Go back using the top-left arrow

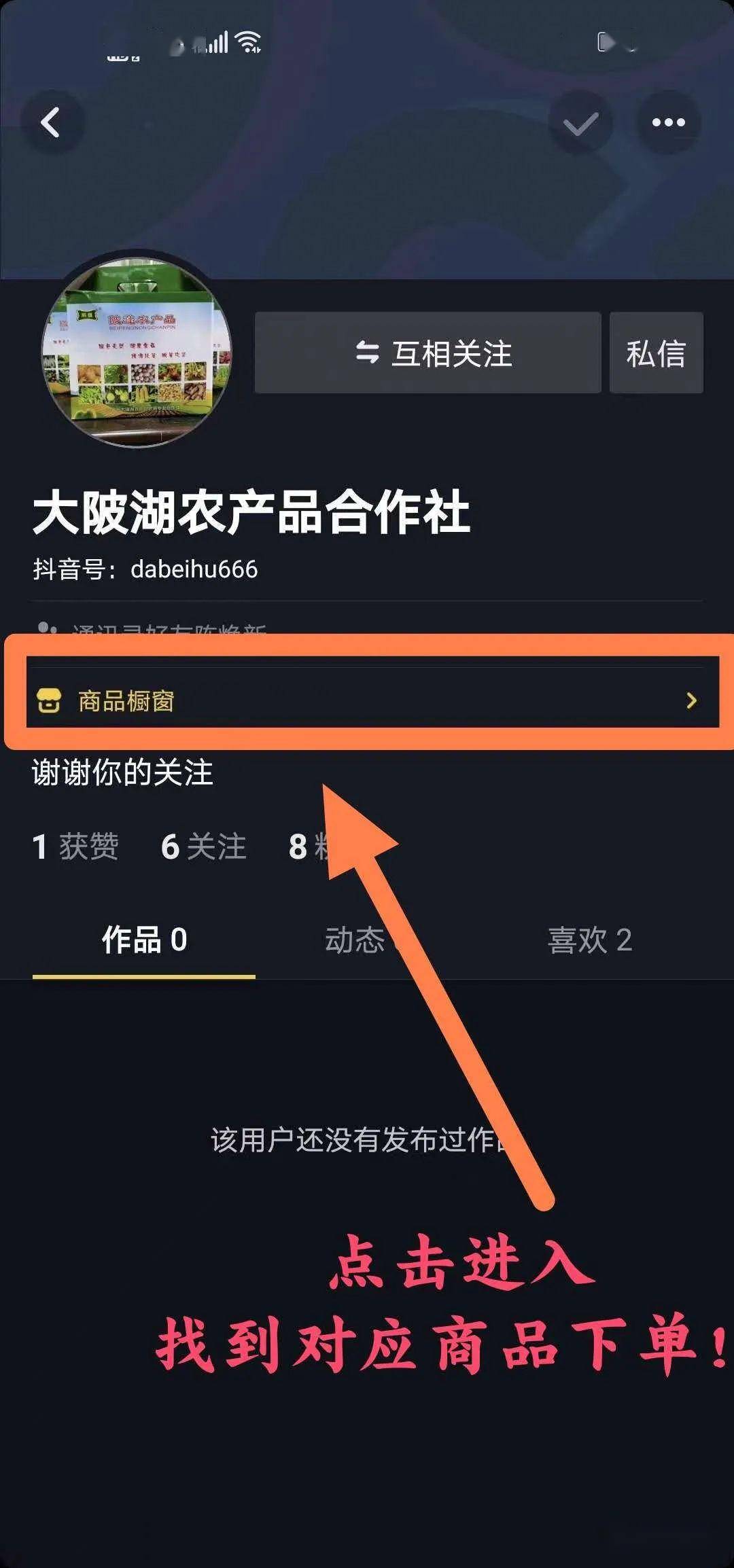point(52,123)
